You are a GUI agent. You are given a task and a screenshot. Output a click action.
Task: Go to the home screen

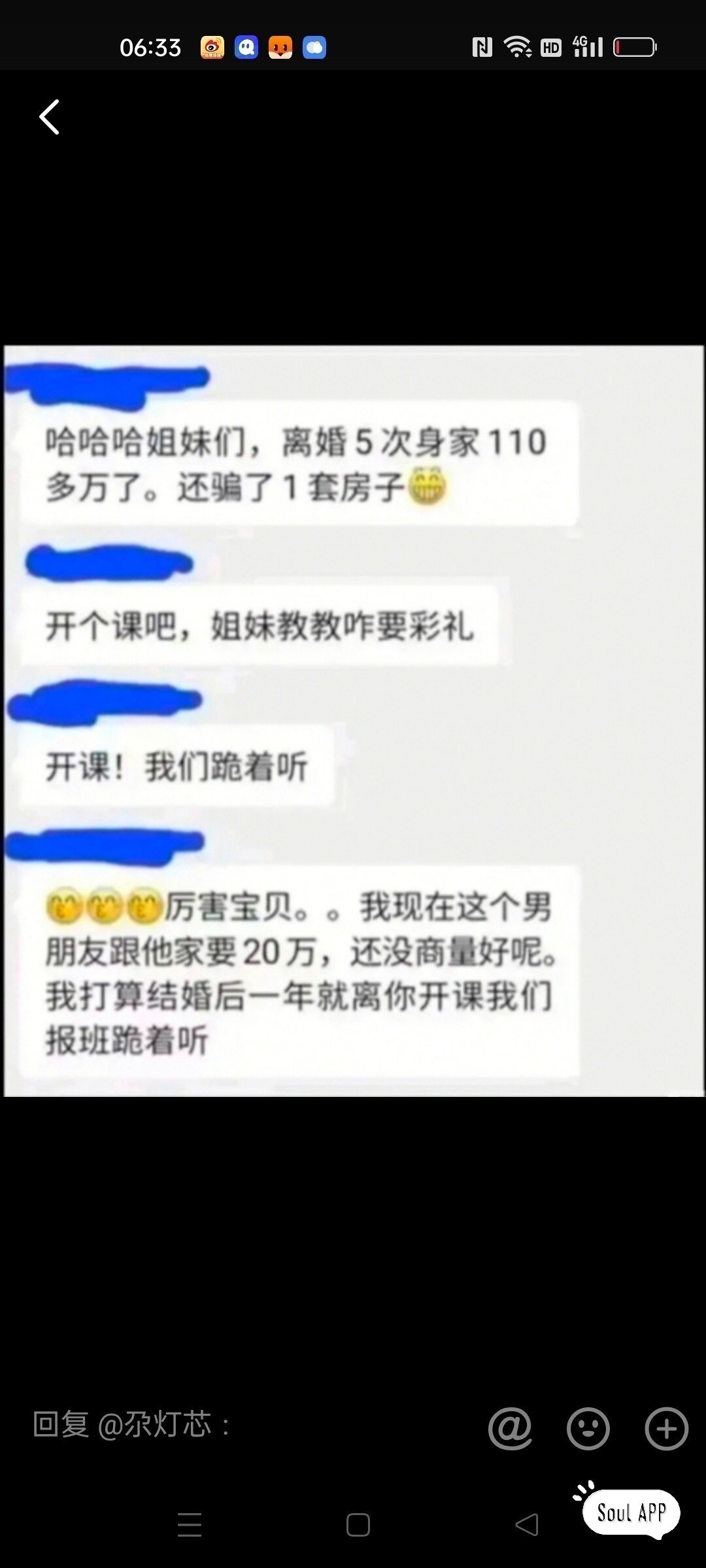358,1524
